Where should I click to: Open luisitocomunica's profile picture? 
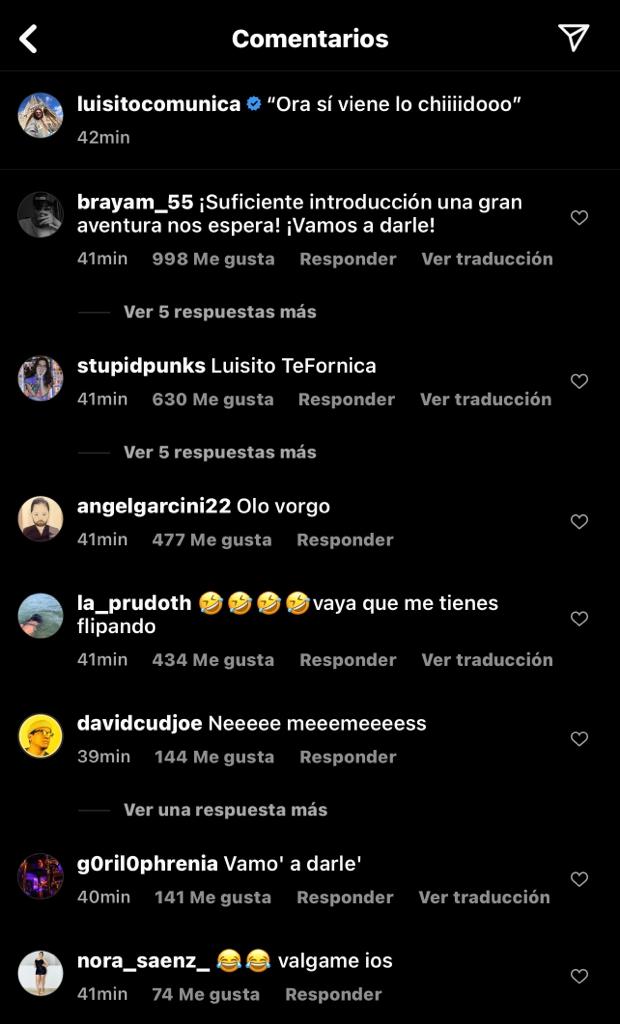(x=41, y=117)
